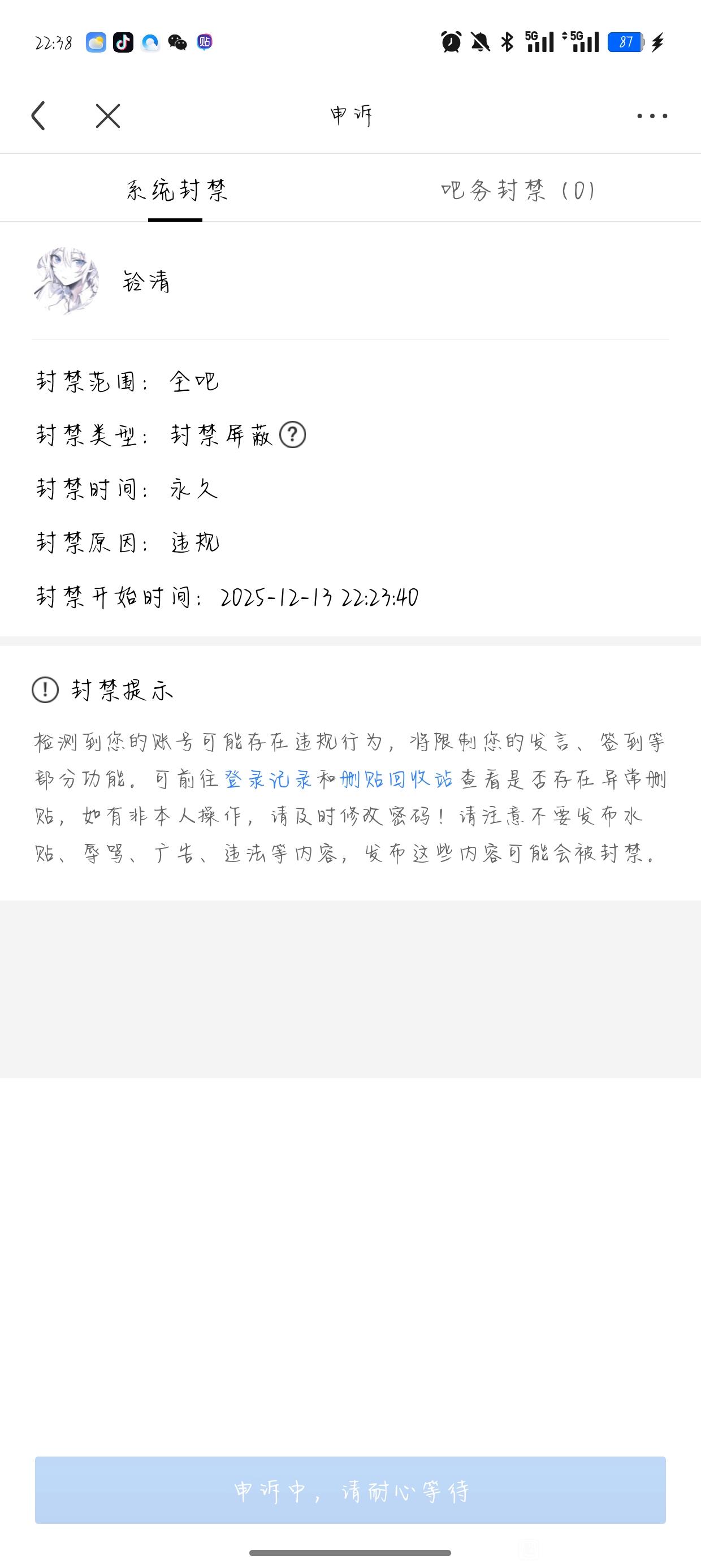Open the 删贴回收站 link

[396, 779]
